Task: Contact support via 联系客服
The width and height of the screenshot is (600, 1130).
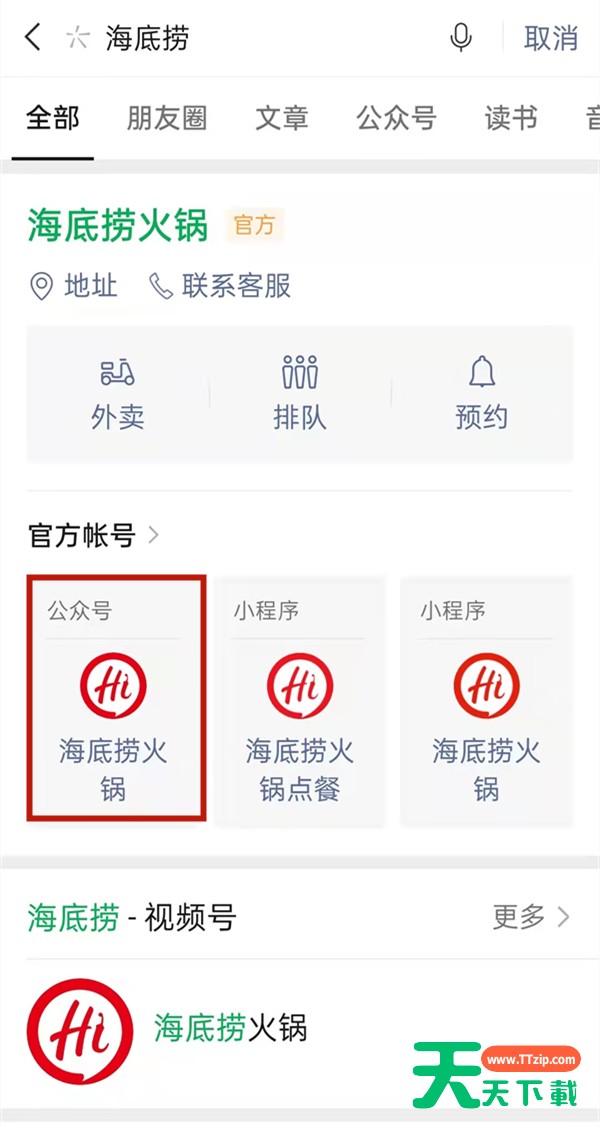Action: (220, 286)
